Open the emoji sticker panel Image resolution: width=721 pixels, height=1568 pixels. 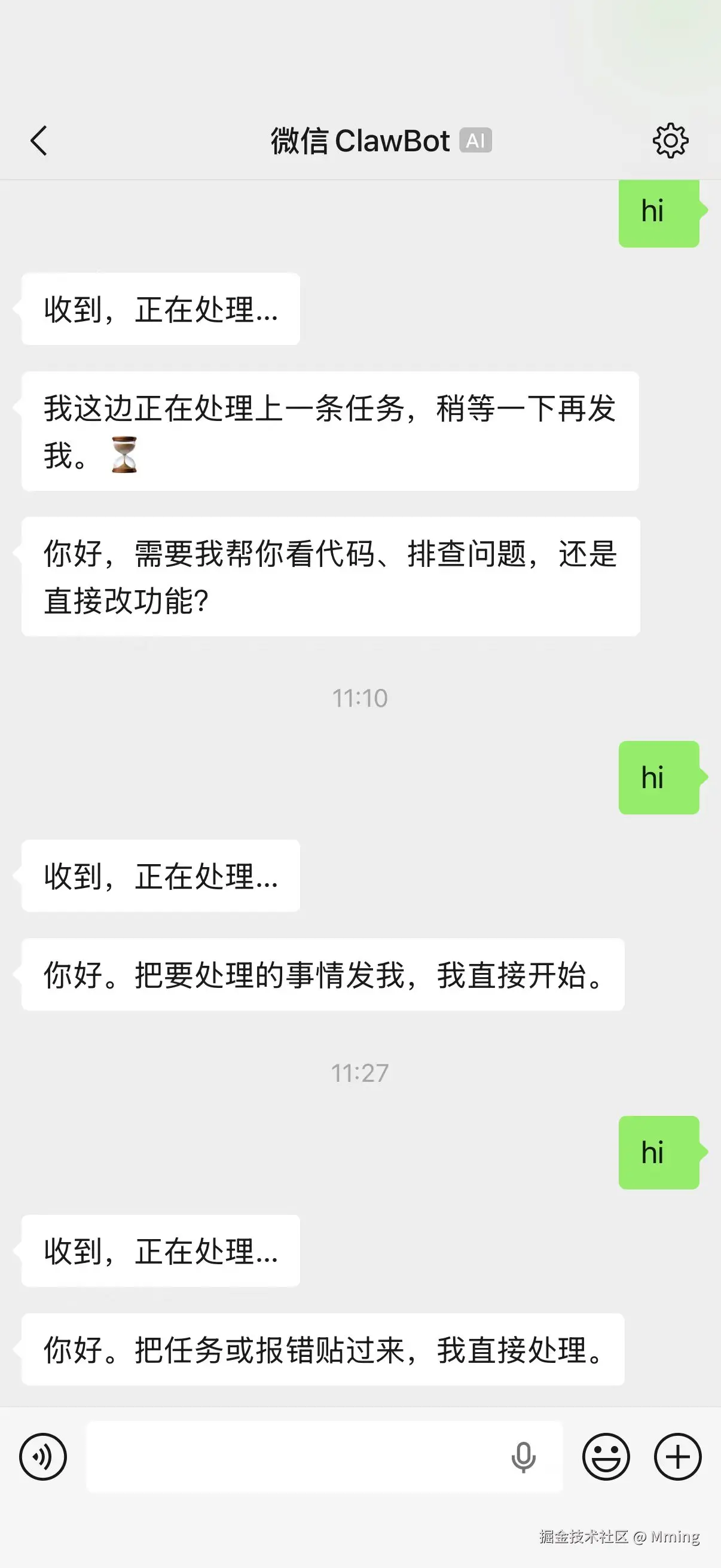click(606, 1457)
